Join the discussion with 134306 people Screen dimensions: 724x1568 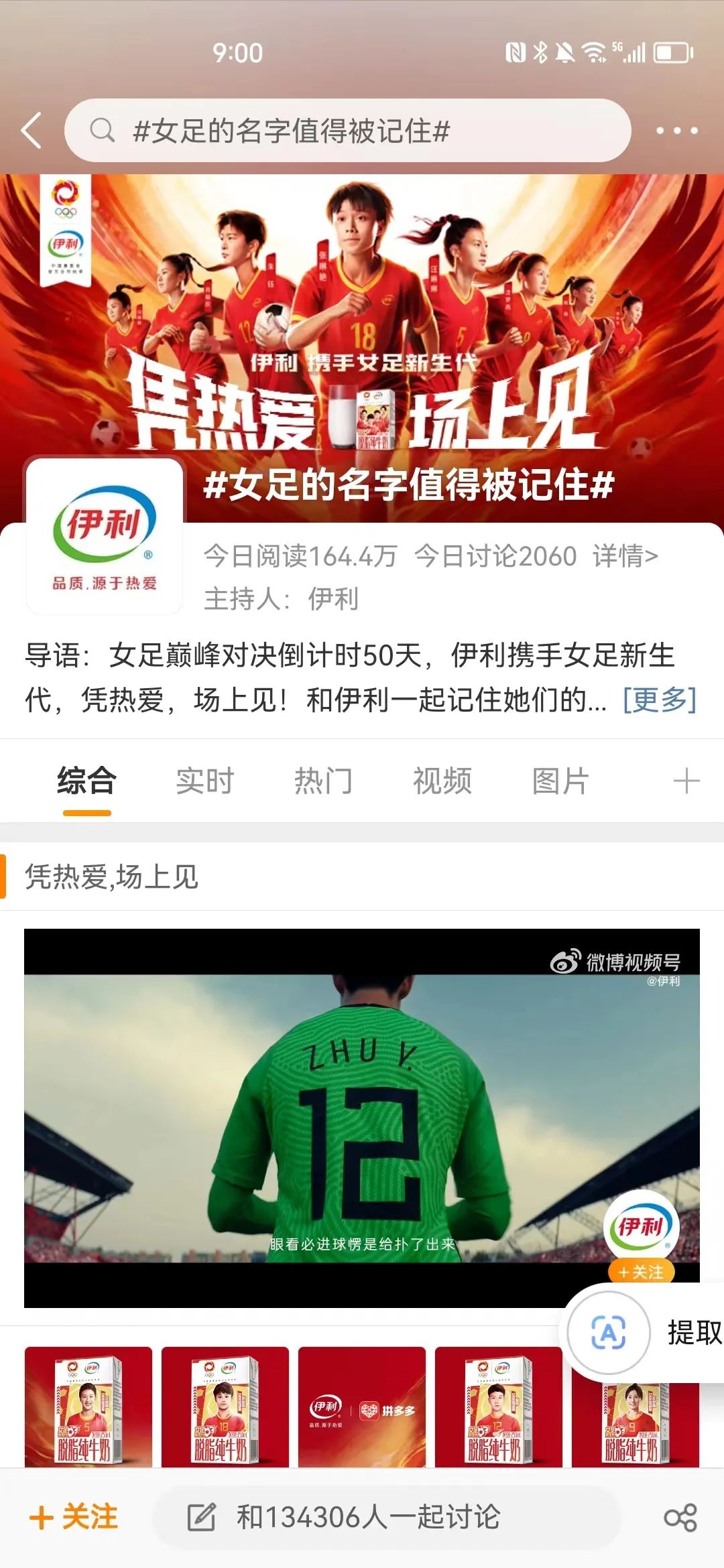(367, 1517)
